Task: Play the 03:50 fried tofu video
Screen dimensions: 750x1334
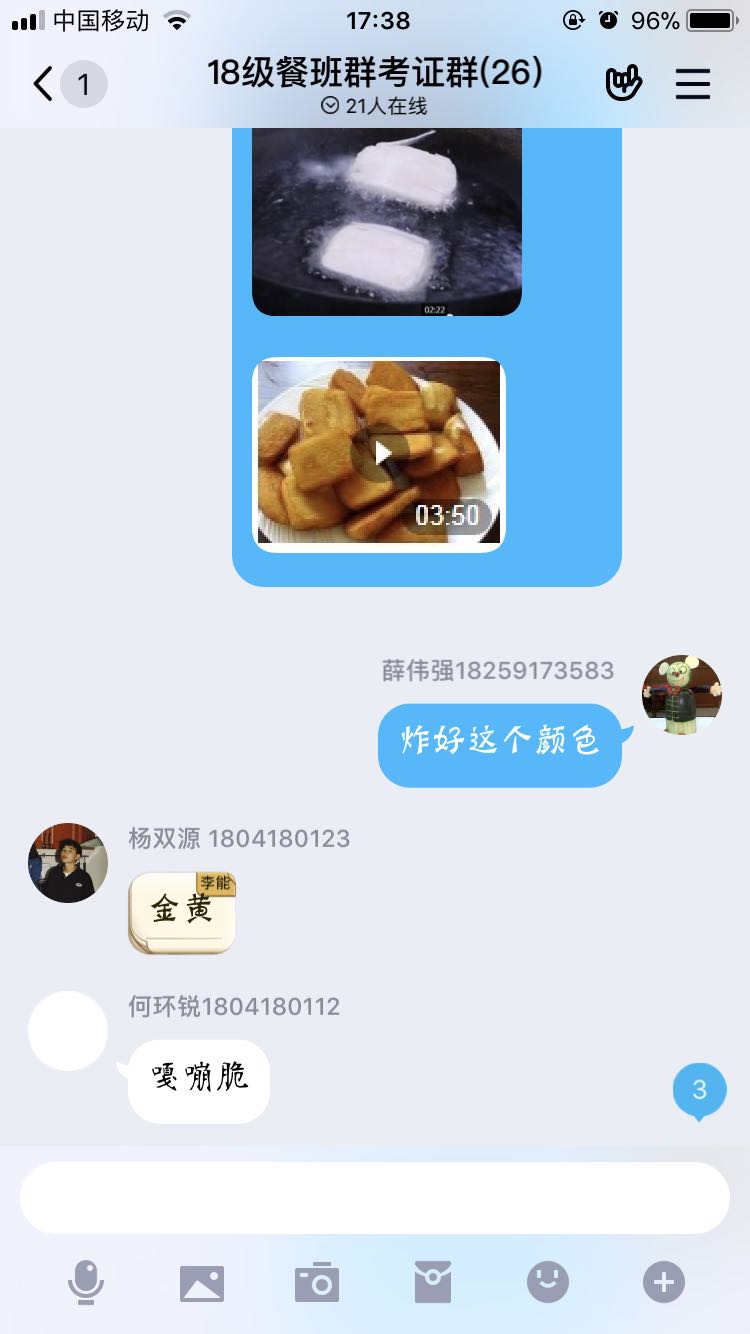Action: [380, 454]
